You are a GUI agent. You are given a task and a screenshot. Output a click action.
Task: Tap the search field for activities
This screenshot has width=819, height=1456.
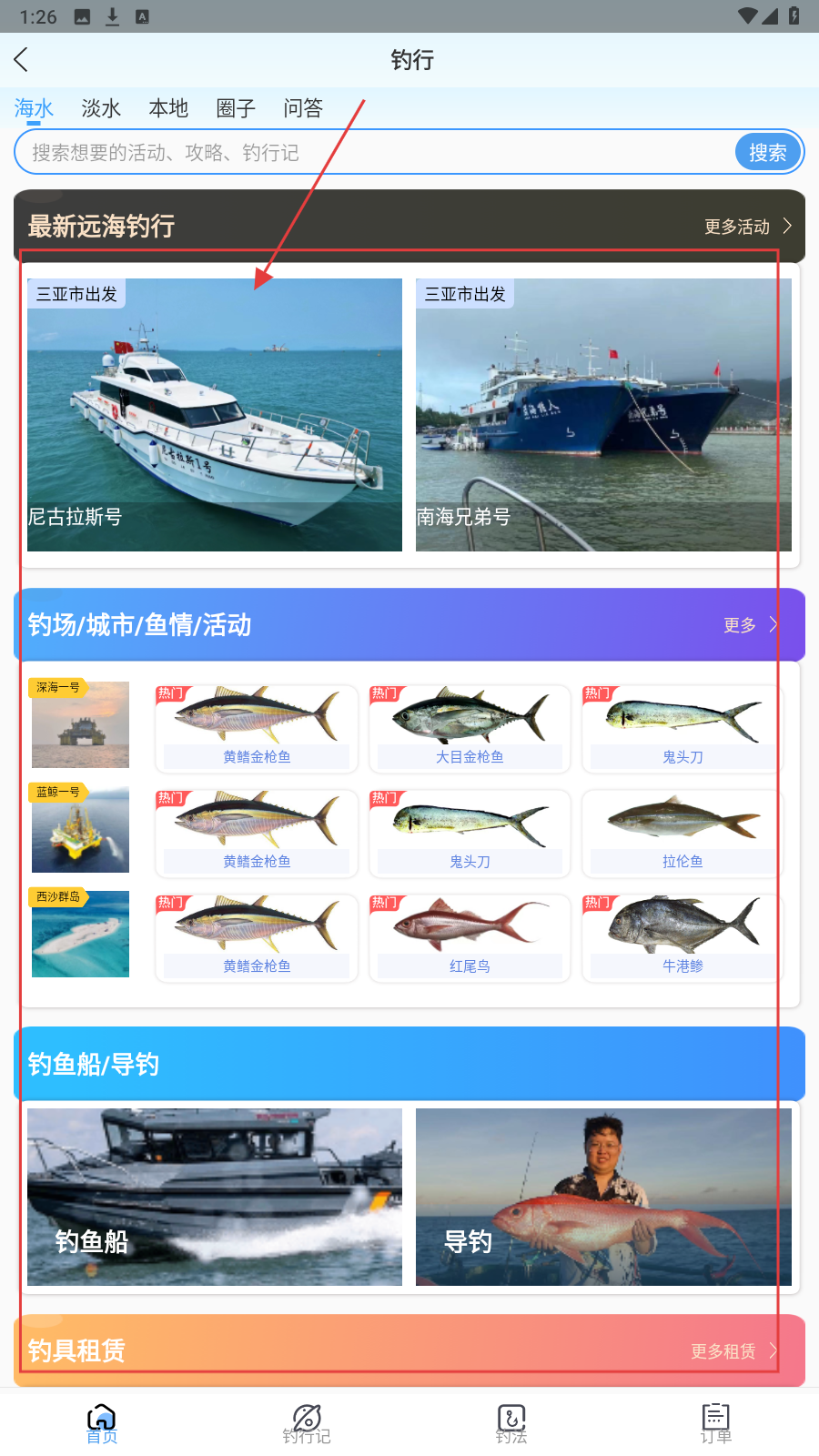[x=373, y=153]
